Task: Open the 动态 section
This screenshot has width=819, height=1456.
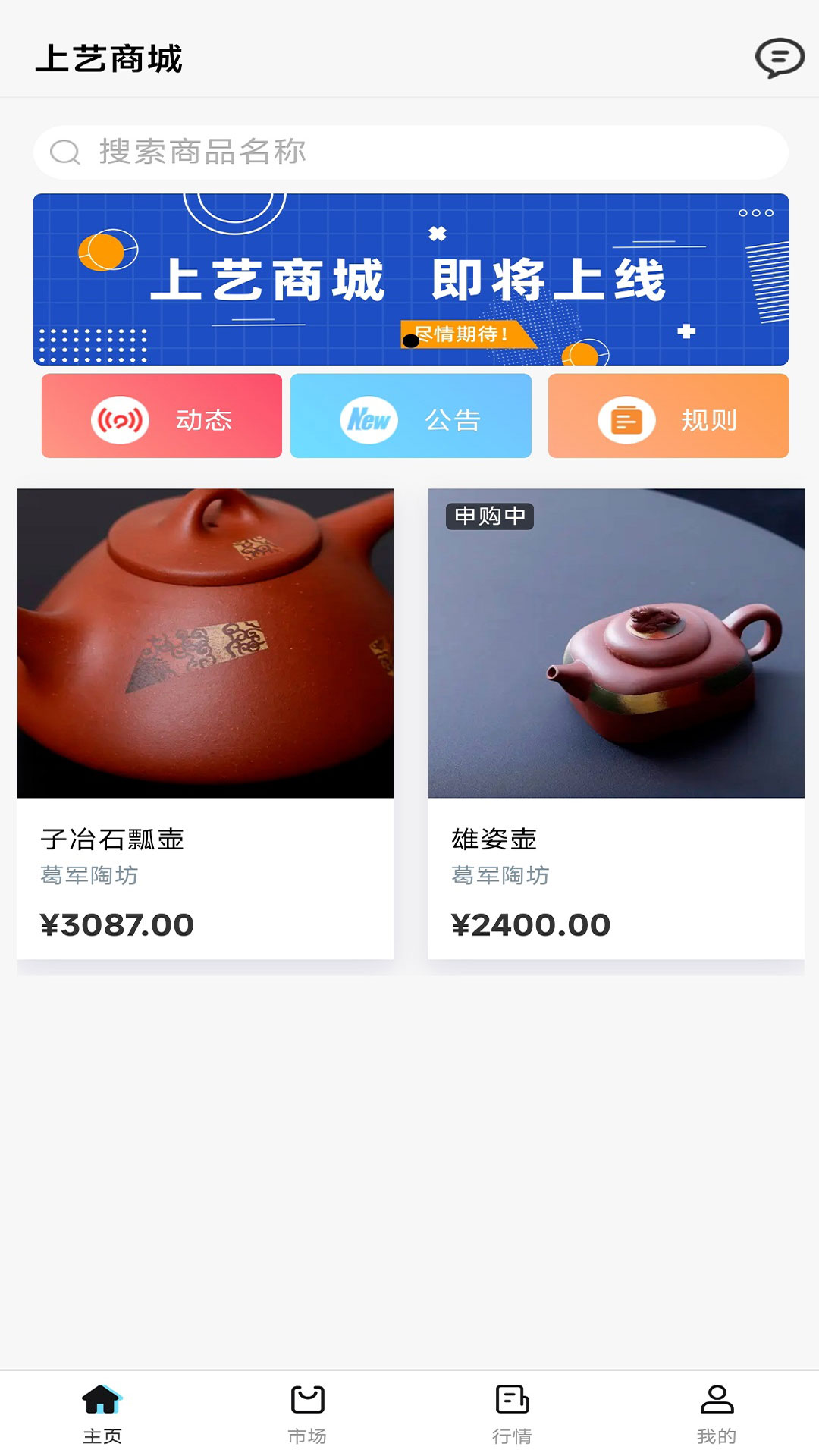Action: coord(162,416)
